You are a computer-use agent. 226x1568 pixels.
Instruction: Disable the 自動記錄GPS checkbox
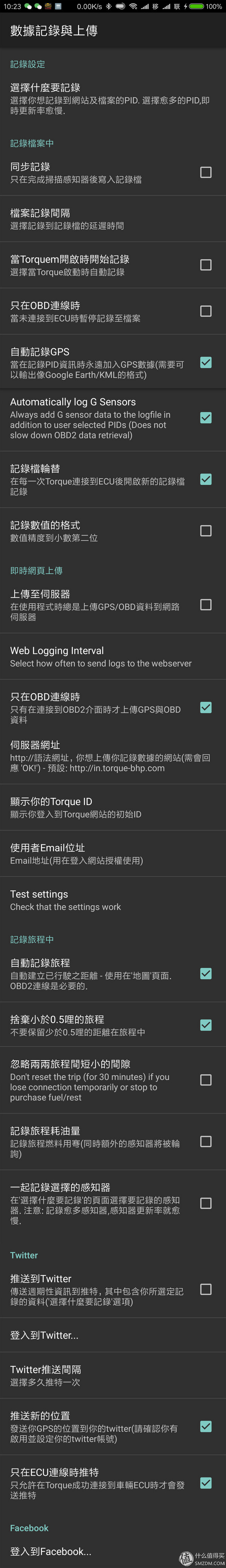pyautogui.click(x=206, y=362)
